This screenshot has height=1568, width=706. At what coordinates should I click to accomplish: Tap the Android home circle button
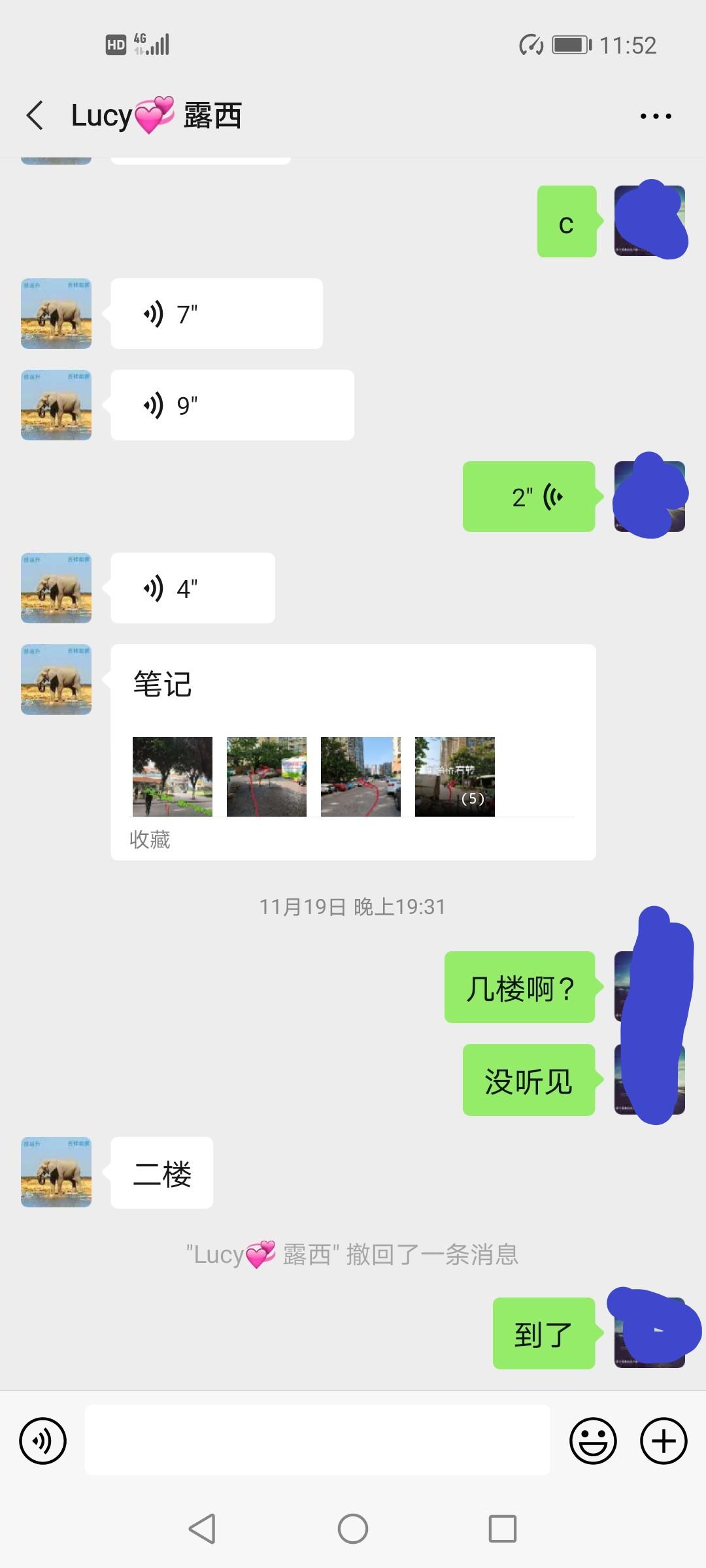pyautogui.click(x=353, y=1527)
